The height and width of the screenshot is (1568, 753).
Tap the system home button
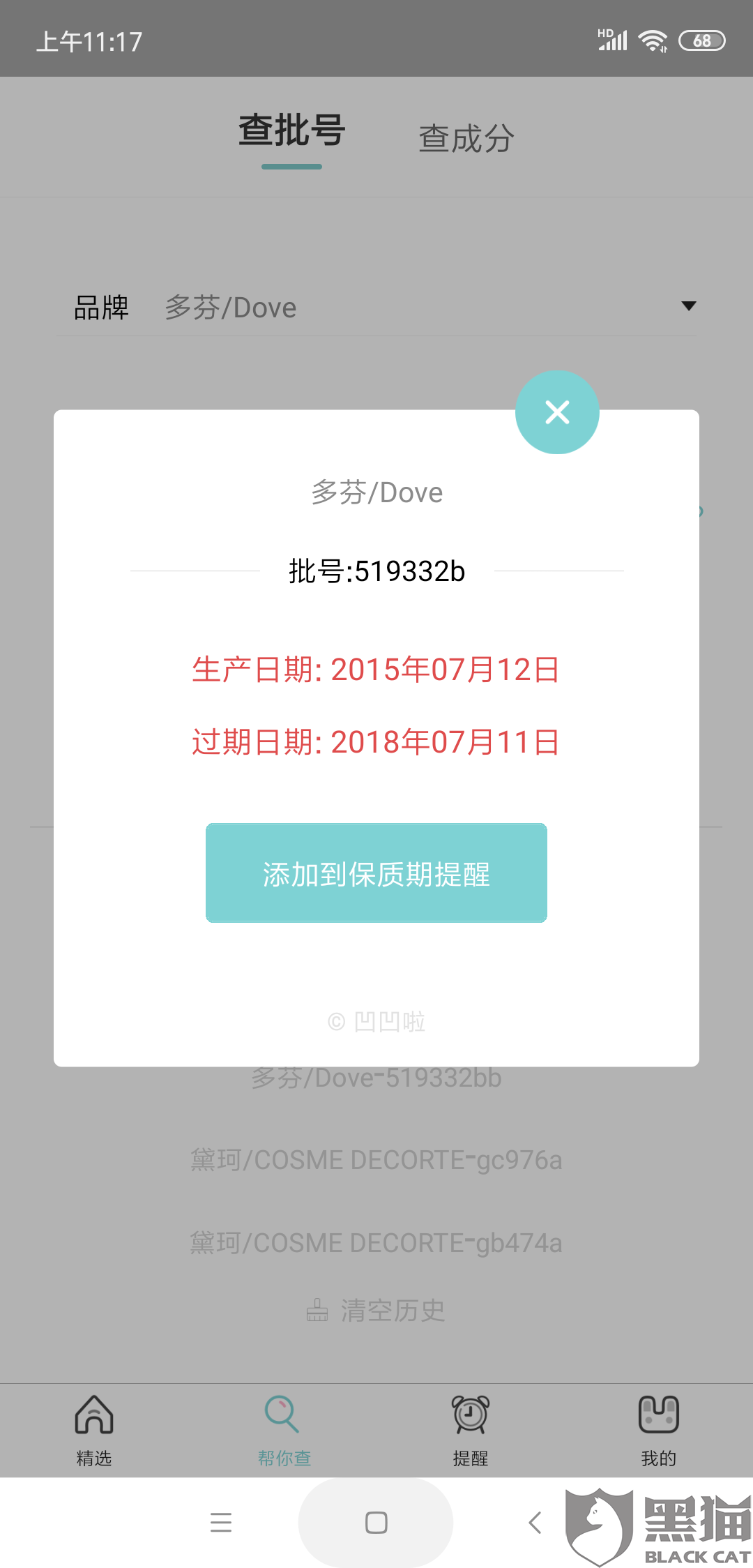tap(376, 1523)
